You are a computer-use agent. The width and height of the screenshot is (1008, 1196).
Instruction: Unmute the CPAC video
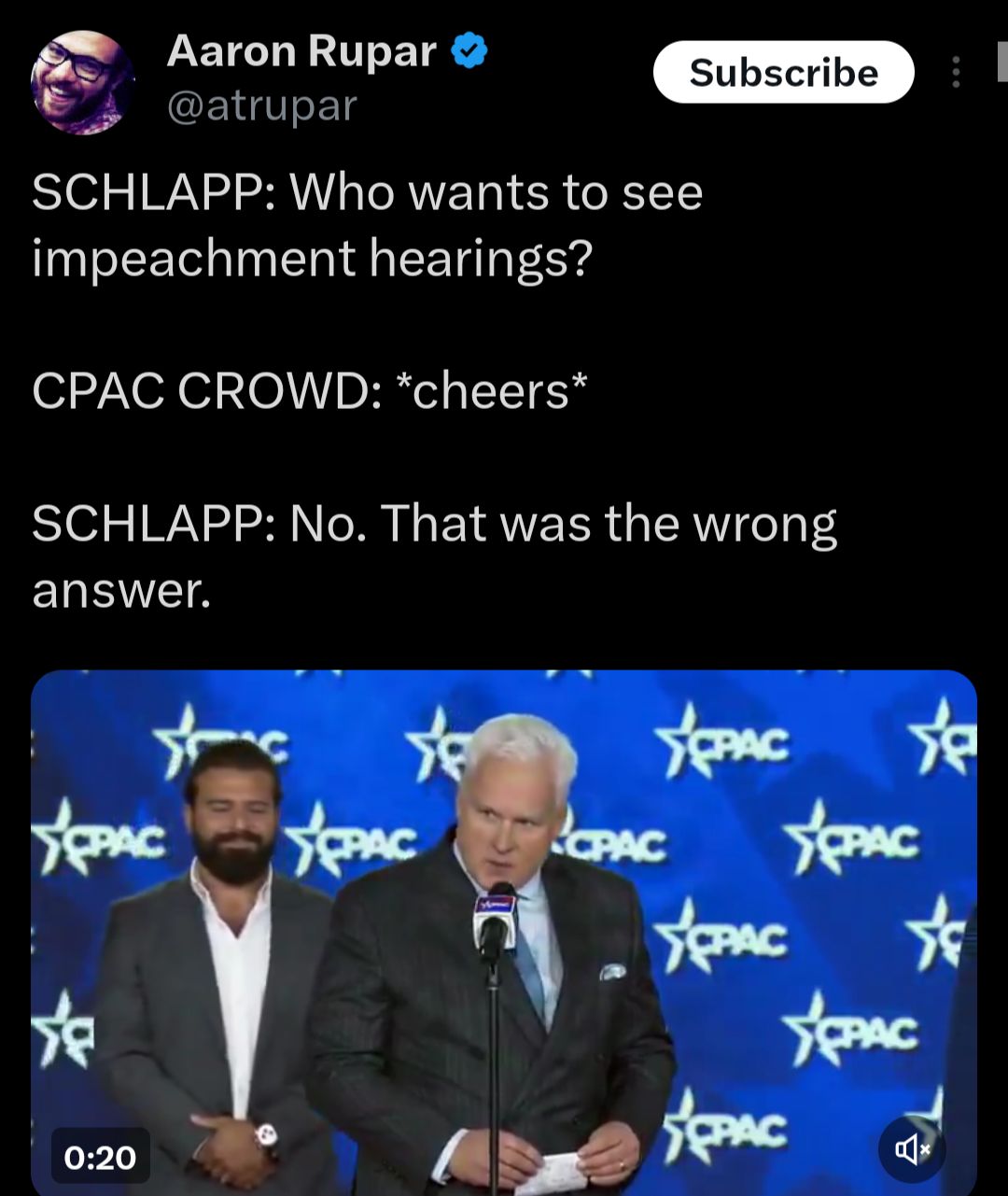[912, 1149]
